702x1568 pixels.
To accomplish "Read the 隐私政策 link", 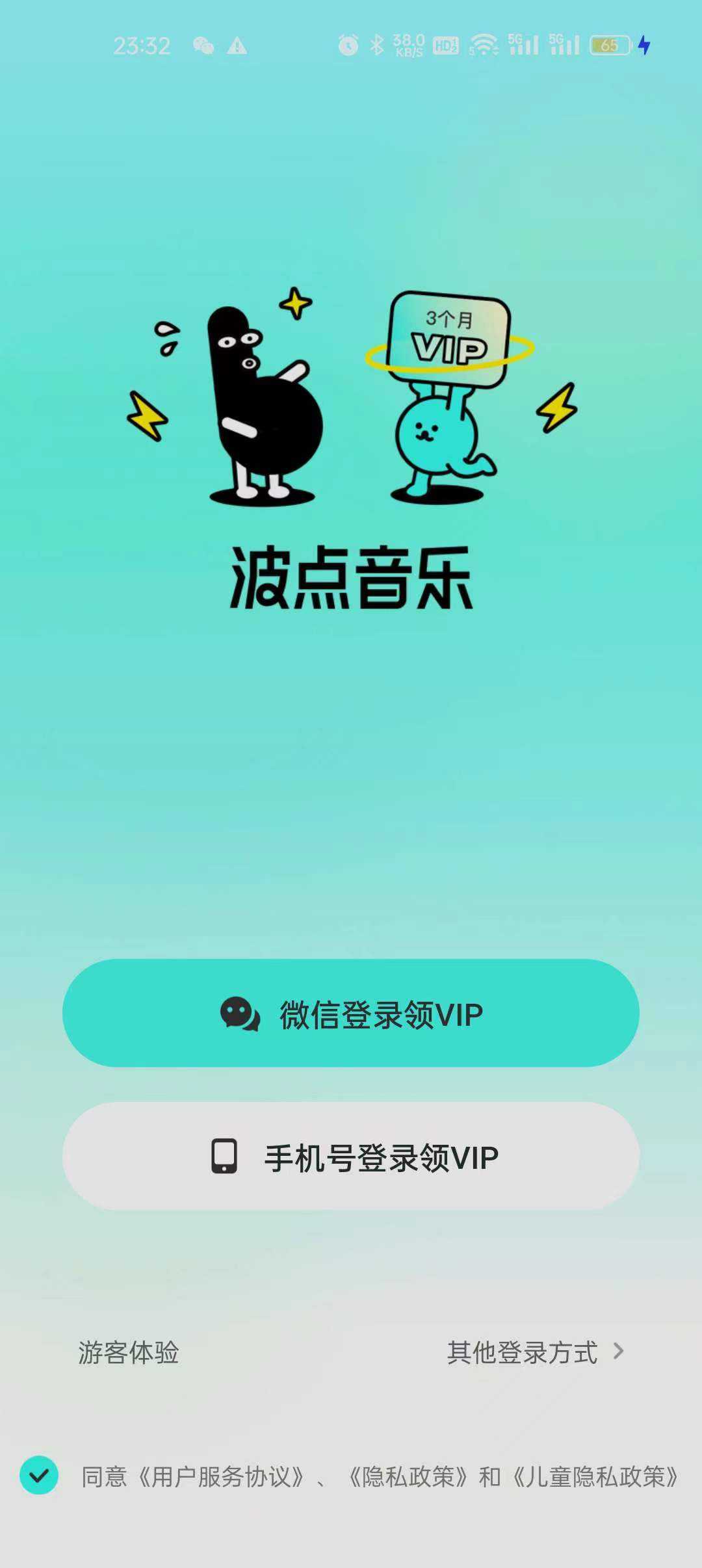I will pos(408,1477).
